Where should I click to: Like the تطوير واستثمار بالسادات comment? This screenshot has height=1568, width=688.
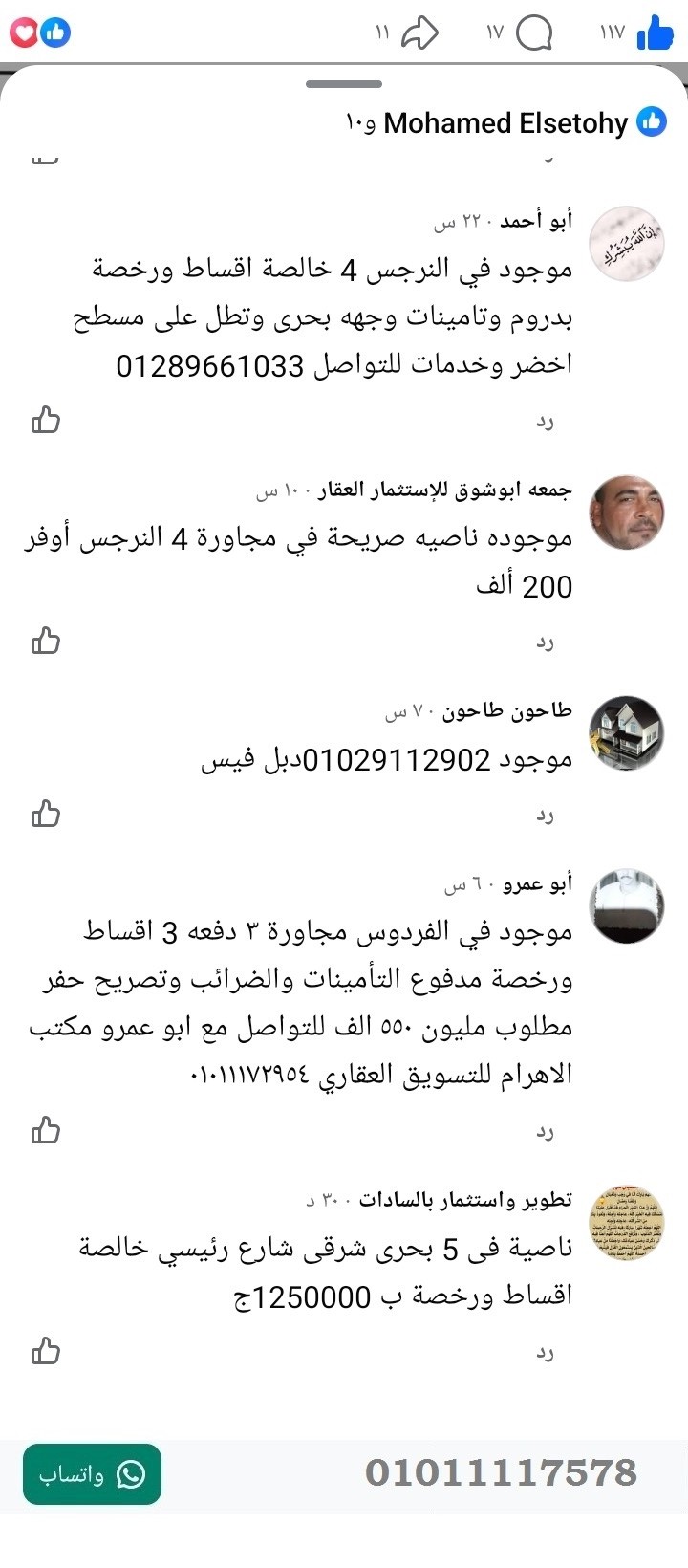pos(45,1351)
